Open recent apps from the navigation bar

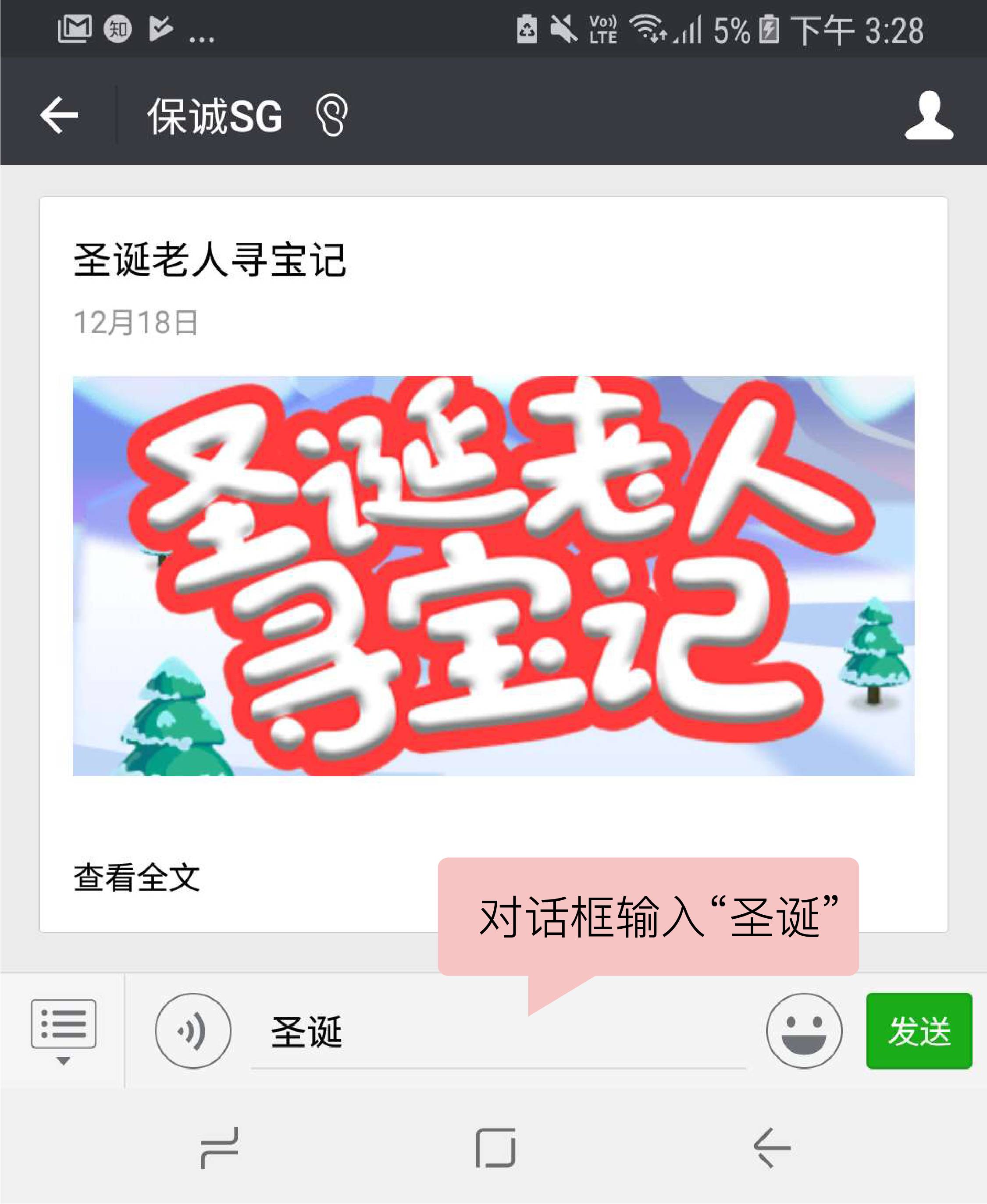[220, 1148]
